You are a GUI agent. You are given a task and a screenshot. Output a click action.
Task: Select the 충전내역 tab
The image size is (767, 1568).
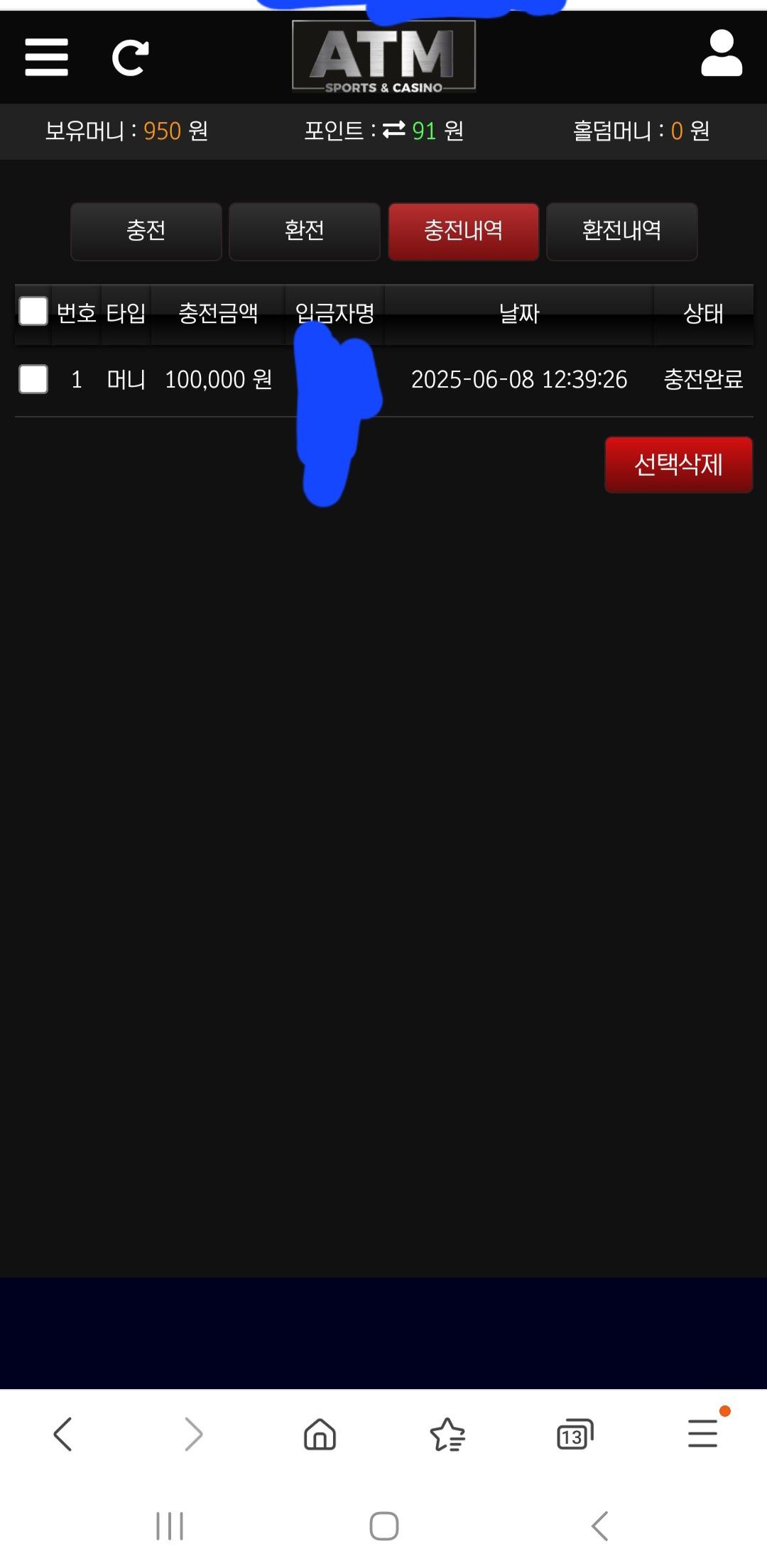pos(463,231)
